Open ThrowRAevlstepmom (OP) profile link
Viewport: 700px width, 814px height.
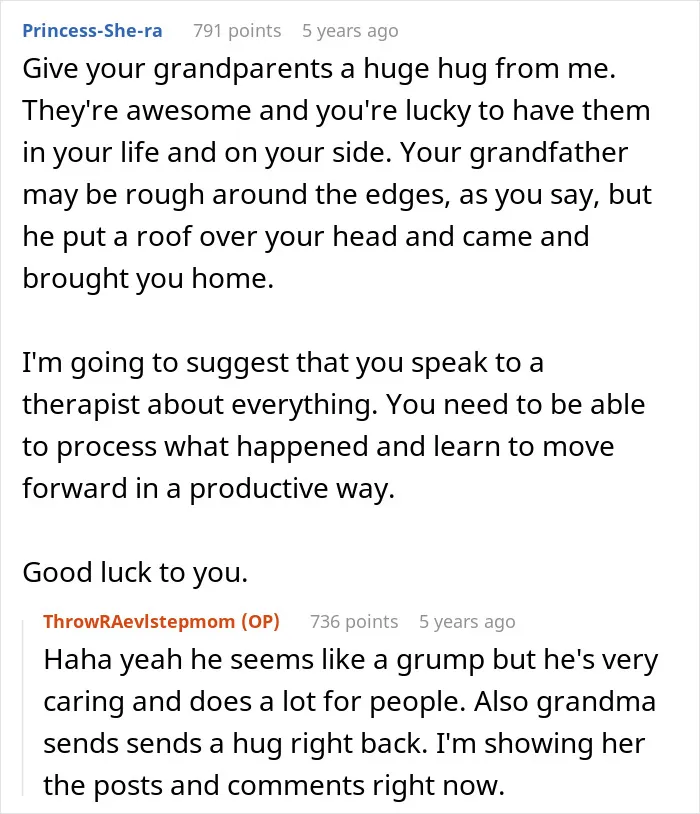pyautogui.click(x=161, y=621)
